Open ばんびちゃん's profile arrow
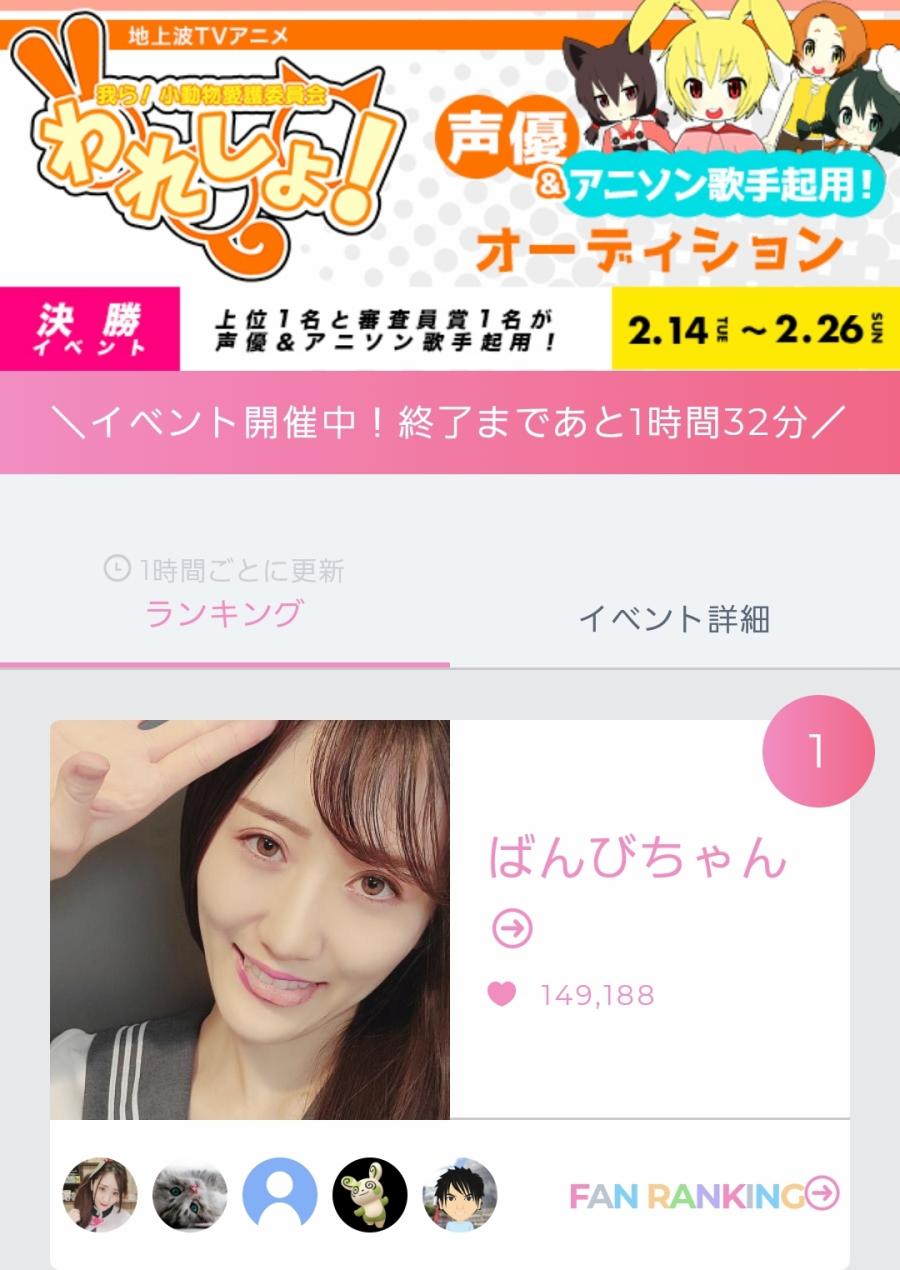900x1270 pixels. [512, 930]
